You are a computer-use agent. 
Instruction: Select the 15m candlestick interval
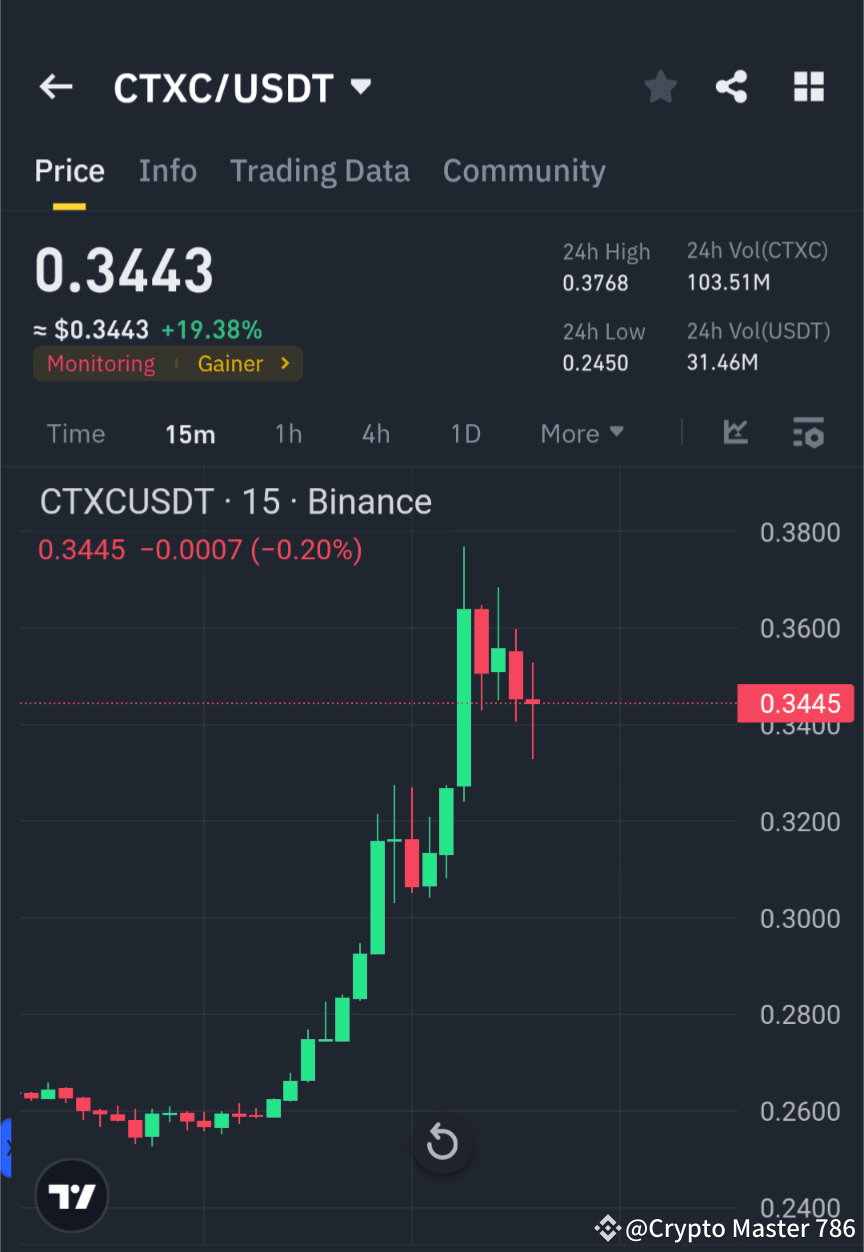point(190,433)
